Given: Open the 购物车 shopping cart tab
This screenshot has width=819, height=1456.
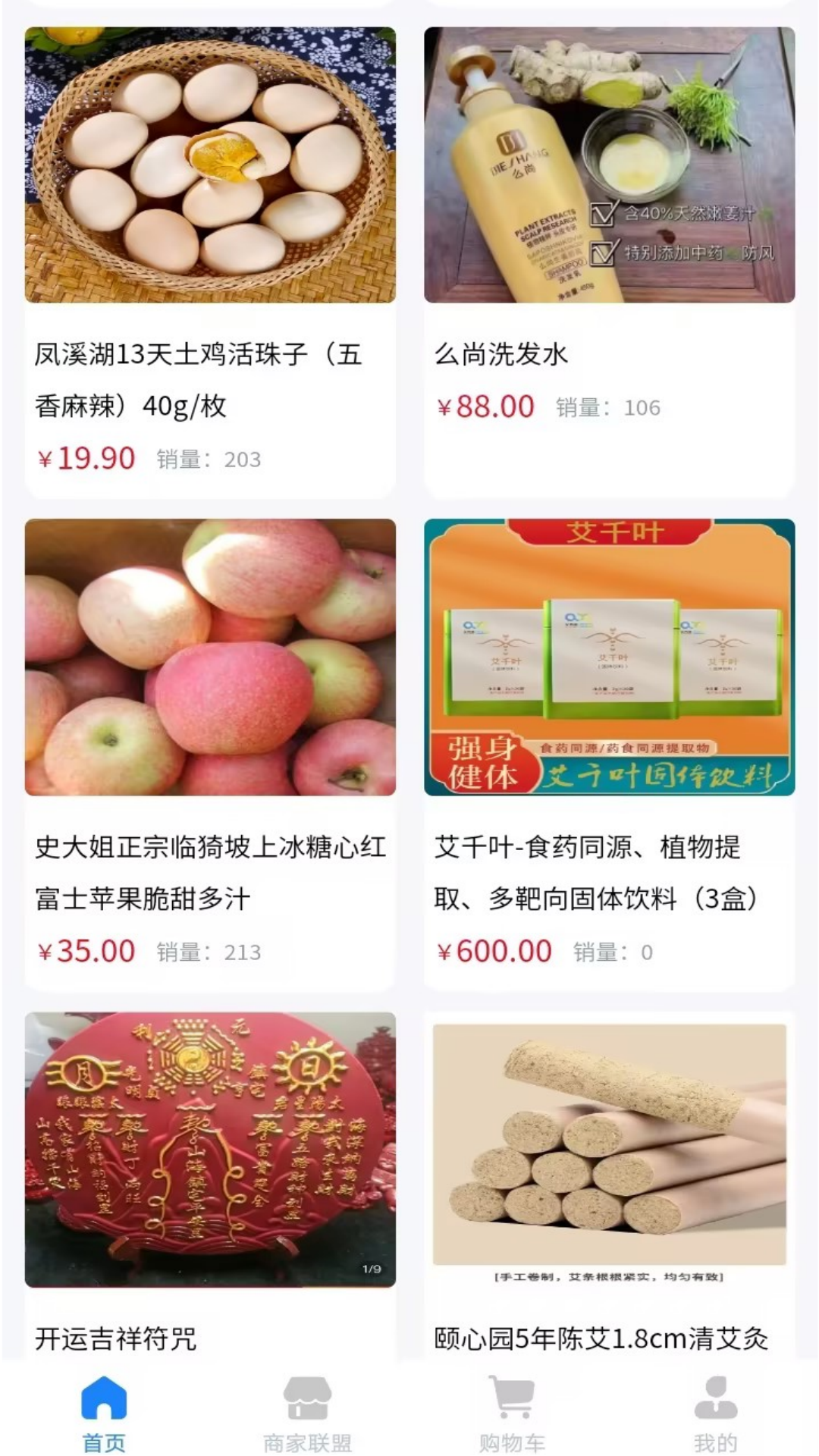Looking at the screenshot, I should click(512, 1410).
